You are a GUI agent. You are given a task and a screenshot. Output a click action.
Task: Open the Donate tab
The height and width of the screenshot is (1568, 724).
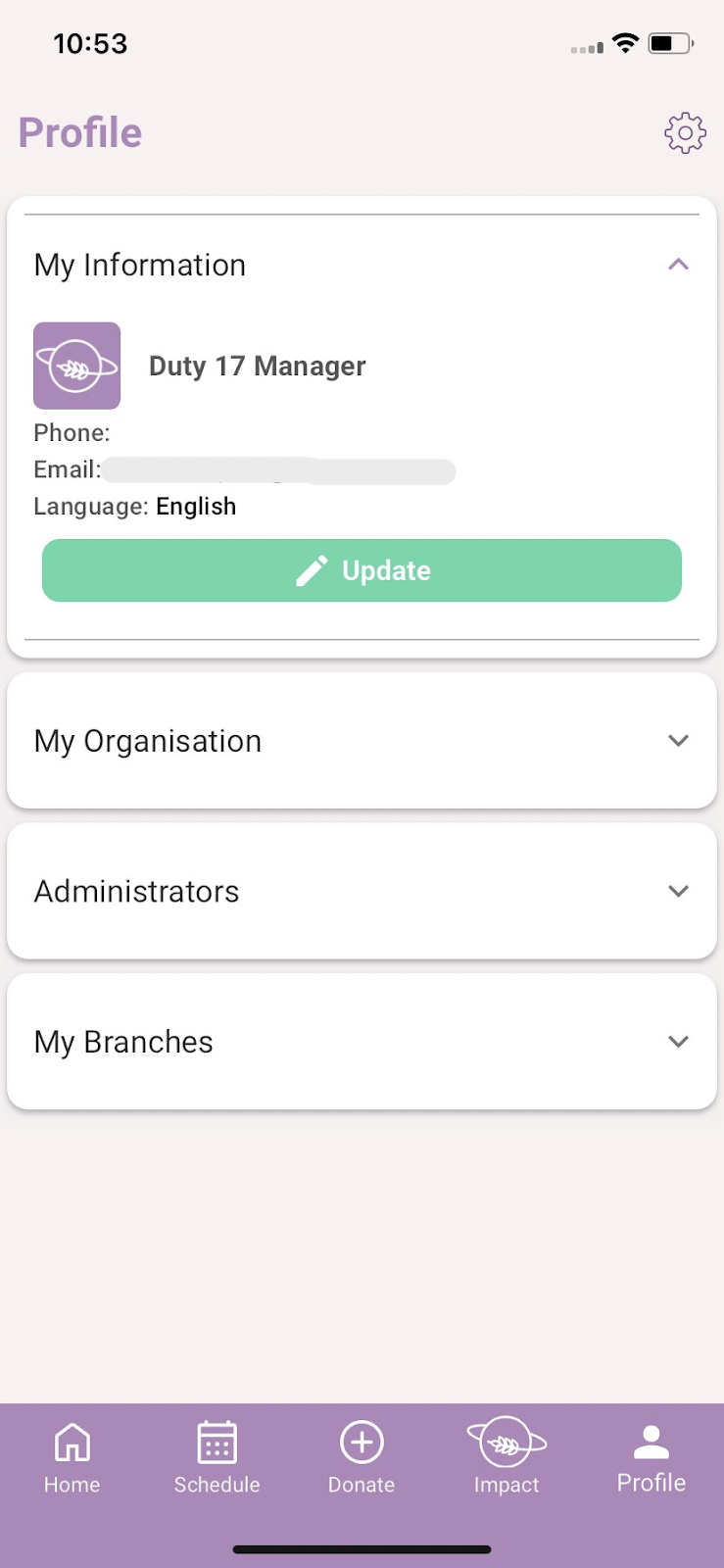[362, 1458]
